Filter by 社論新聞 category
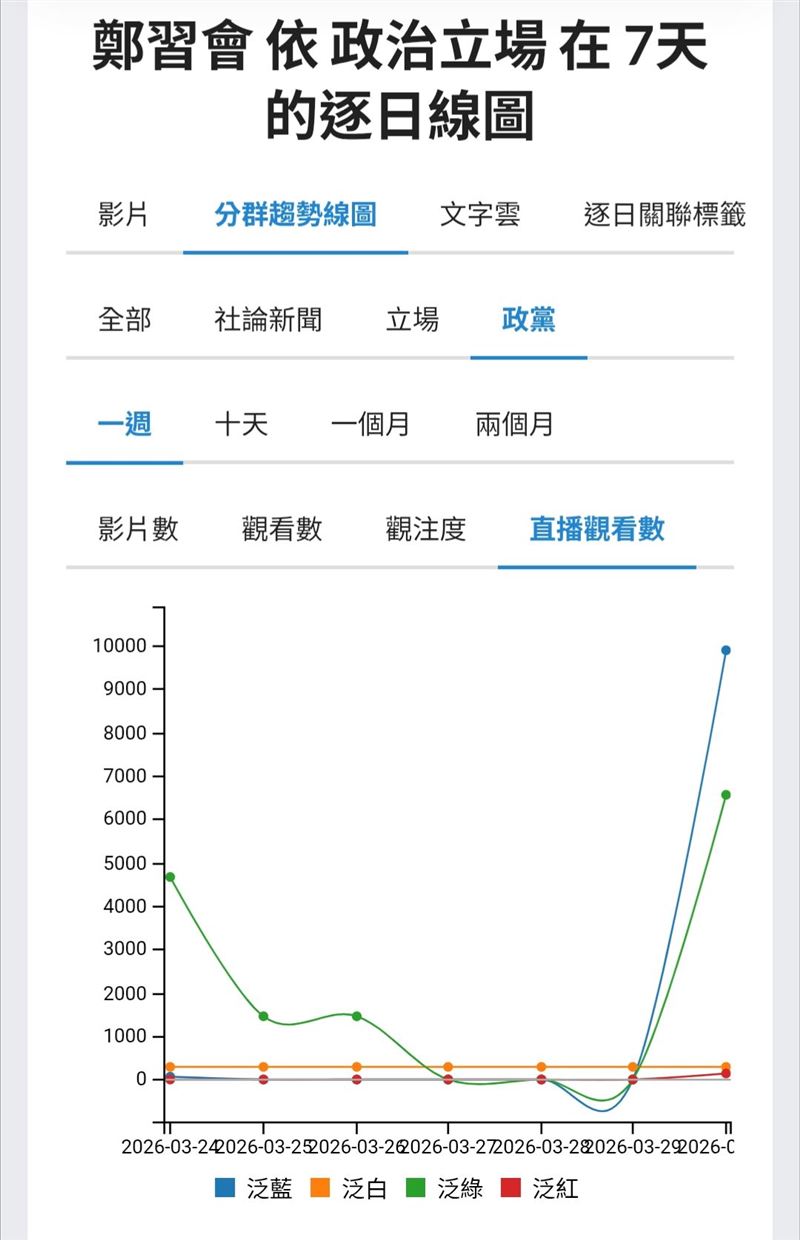The width and height of the screenshot is (800, 1240). tap(267, 319)
